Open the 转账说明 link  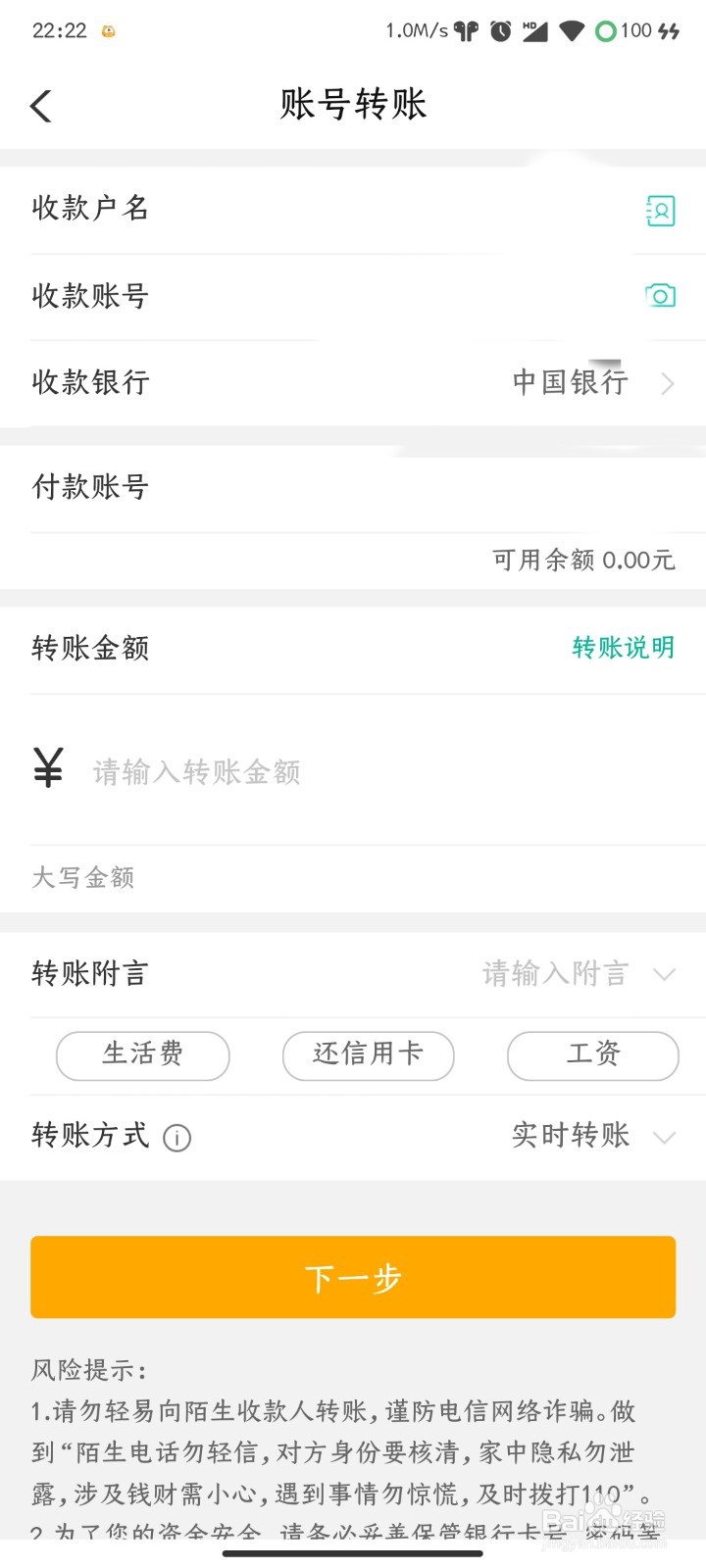click(623, 648)
